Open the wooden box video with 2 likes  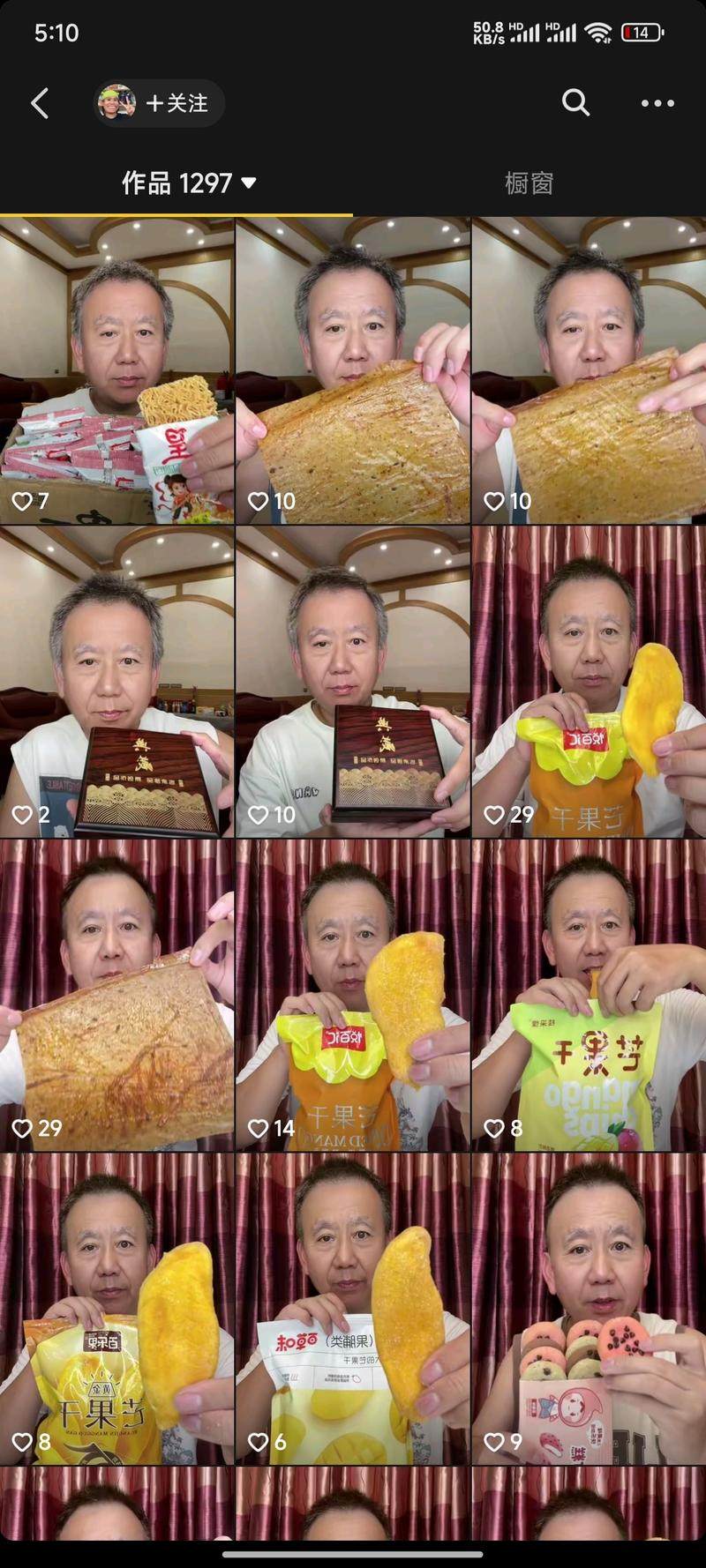coord(116,682)
